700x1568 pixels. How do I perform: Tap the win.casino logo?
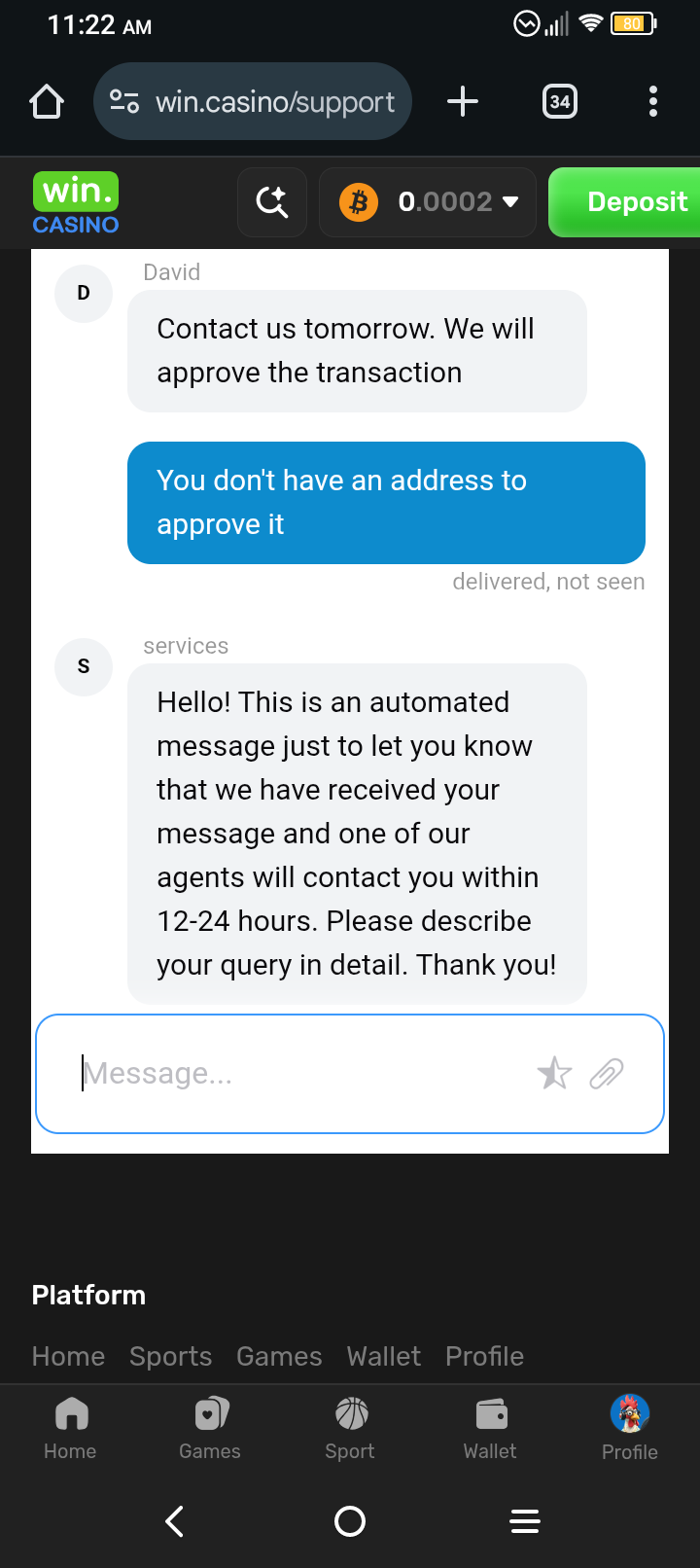(76, 203)
